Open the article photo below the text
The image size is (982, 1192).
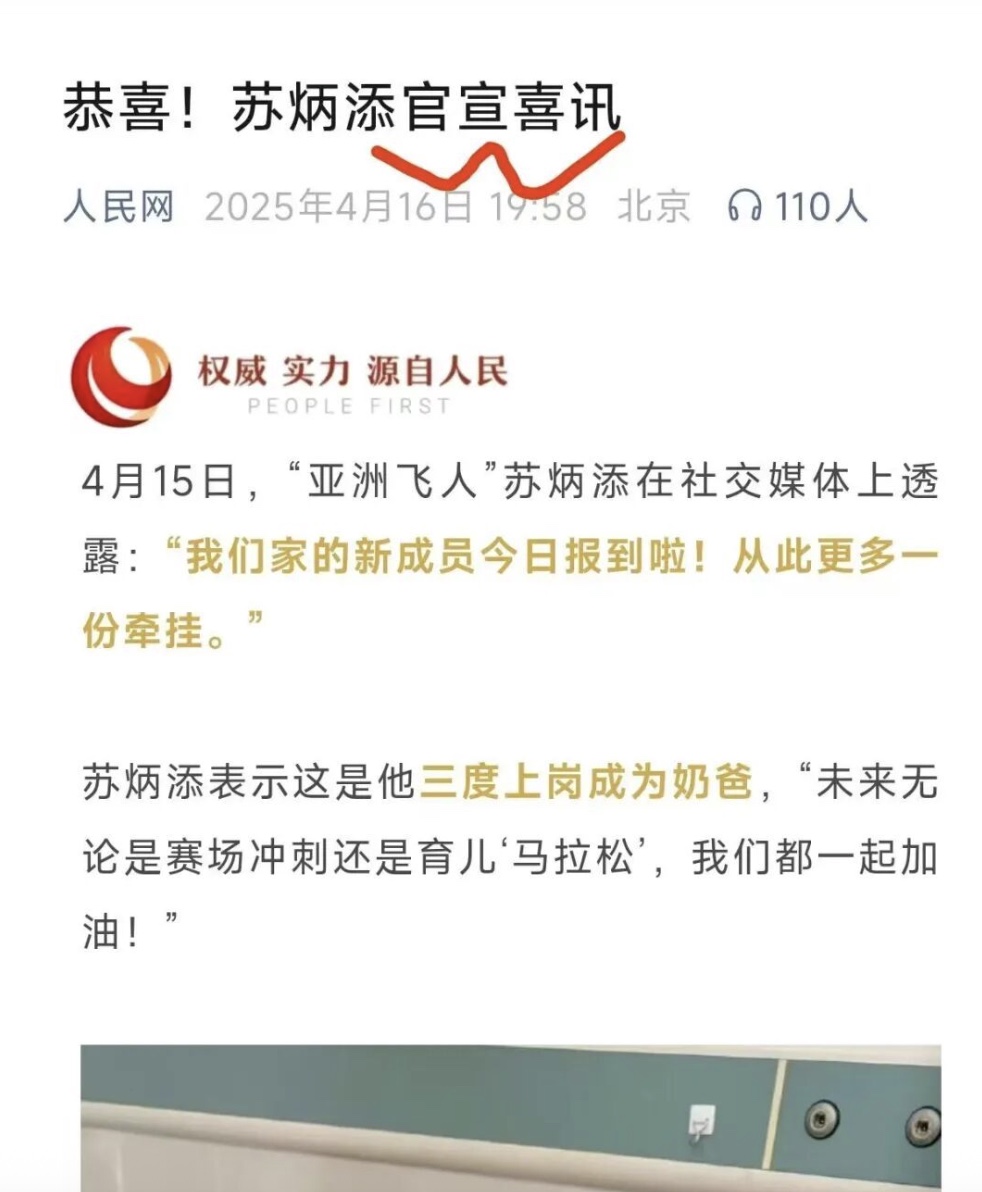pyautogui.click(x=510, y=1118)
